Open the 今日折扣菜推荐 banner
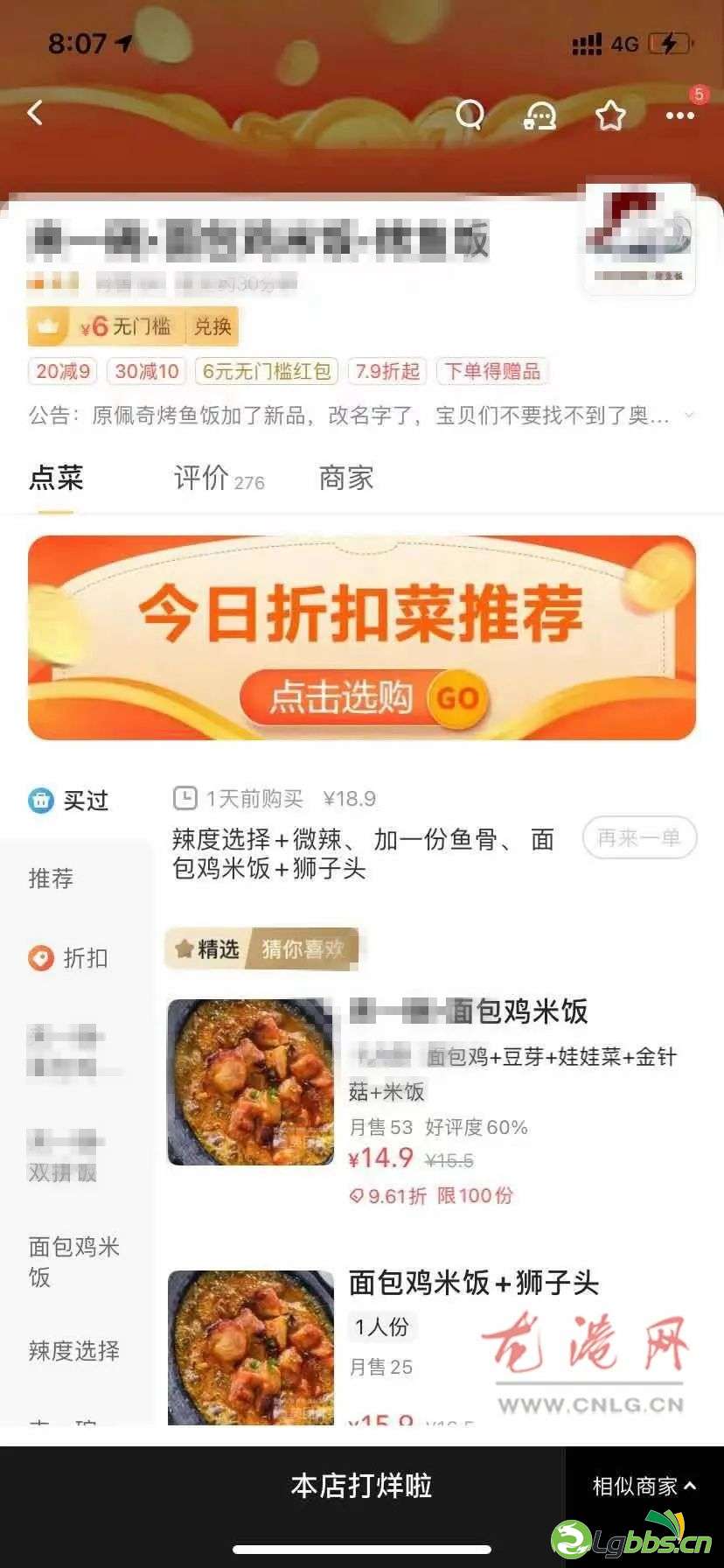 click(362, 638)
